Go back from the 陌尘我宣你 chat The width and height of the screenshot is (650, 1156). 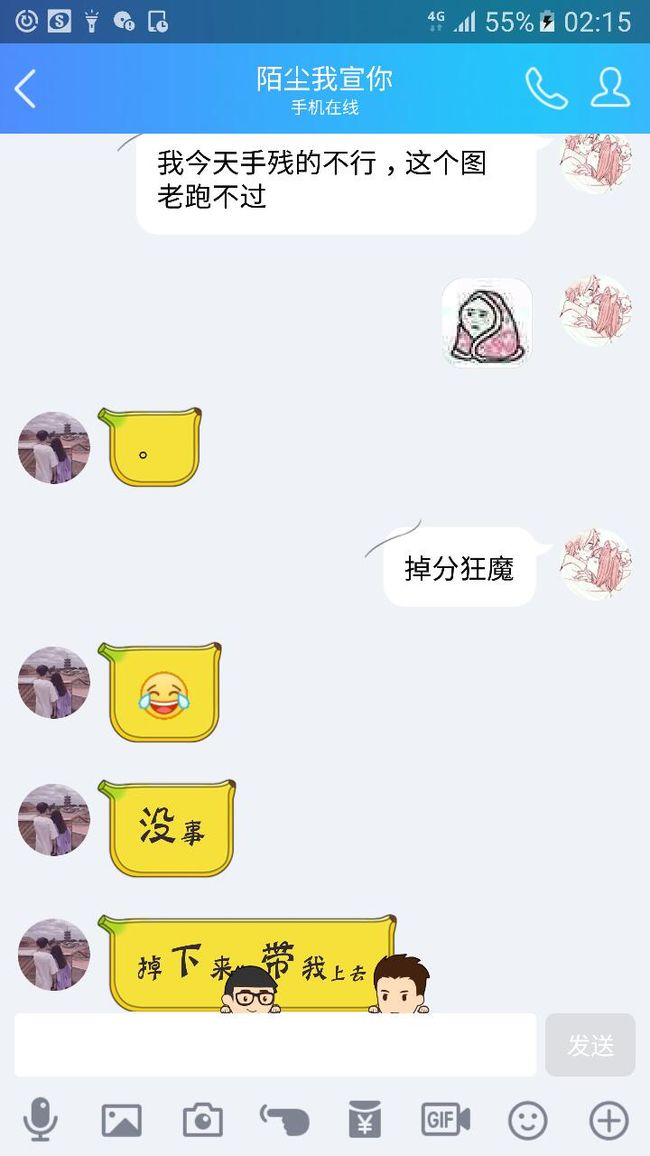pos(25,88)
